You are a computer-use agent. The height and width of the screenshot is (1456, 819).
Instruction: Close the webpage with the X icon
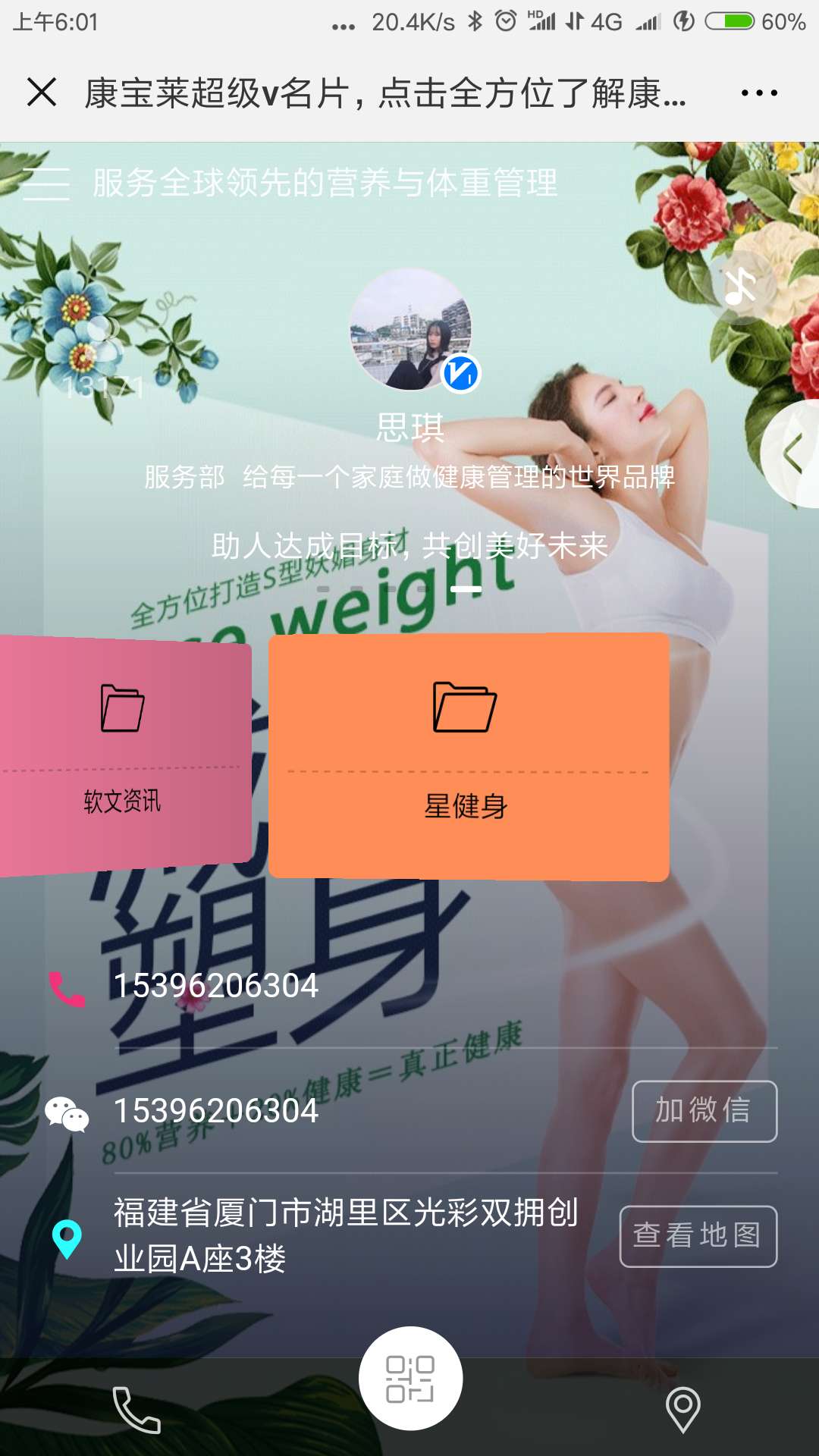point(42,93)
